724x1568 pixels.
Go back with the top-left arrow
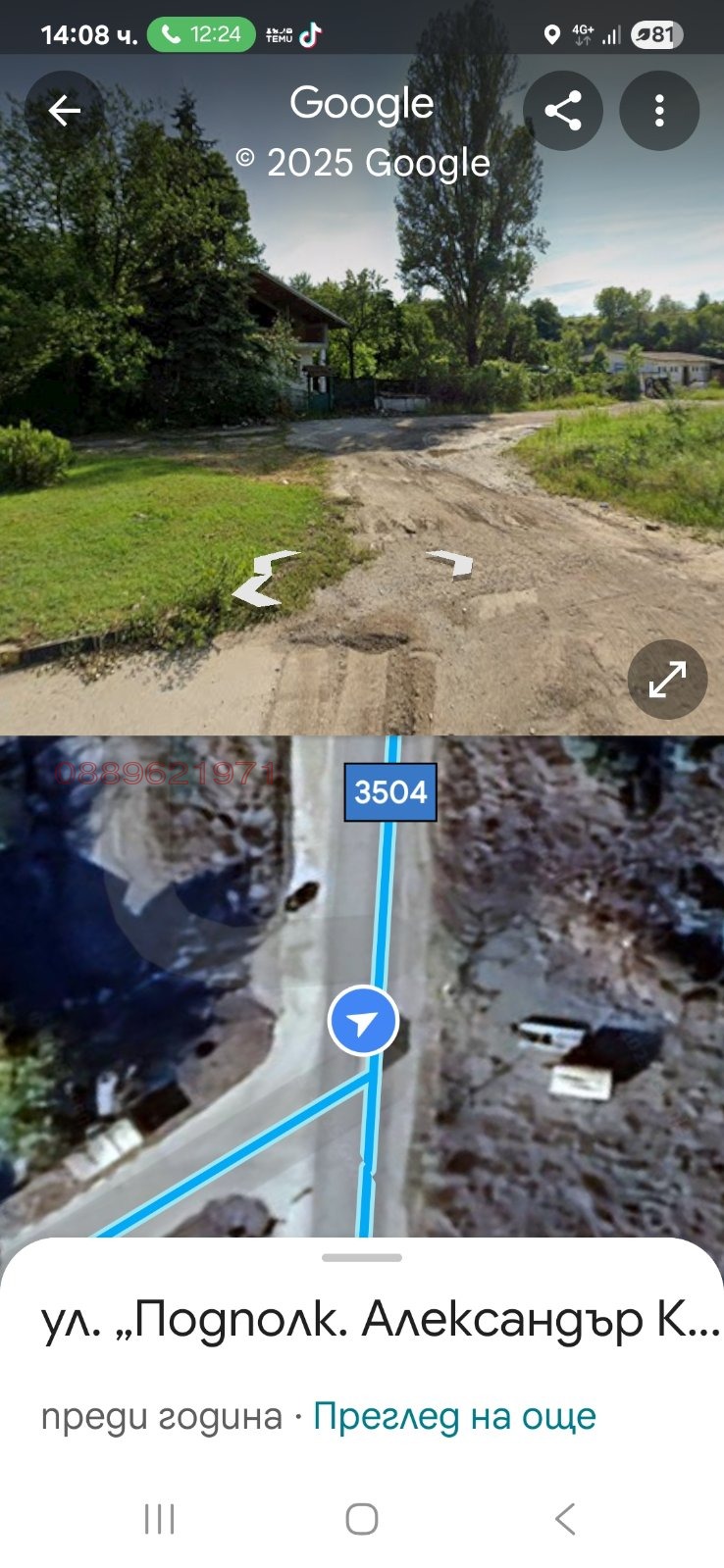(65, 111)
